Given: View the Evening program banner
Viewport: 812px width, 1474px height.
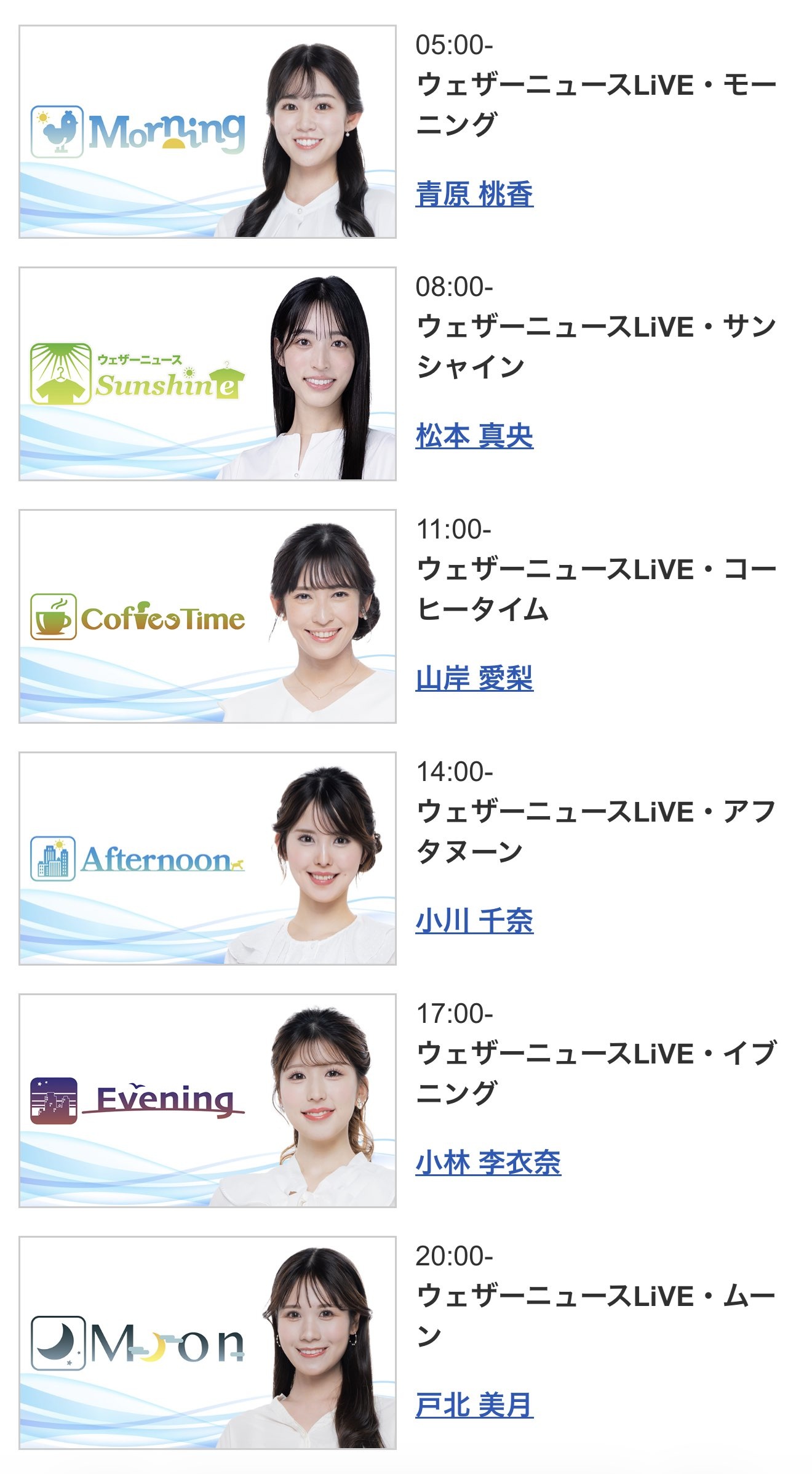Looking at the screenshot, I should point(207,1100).
